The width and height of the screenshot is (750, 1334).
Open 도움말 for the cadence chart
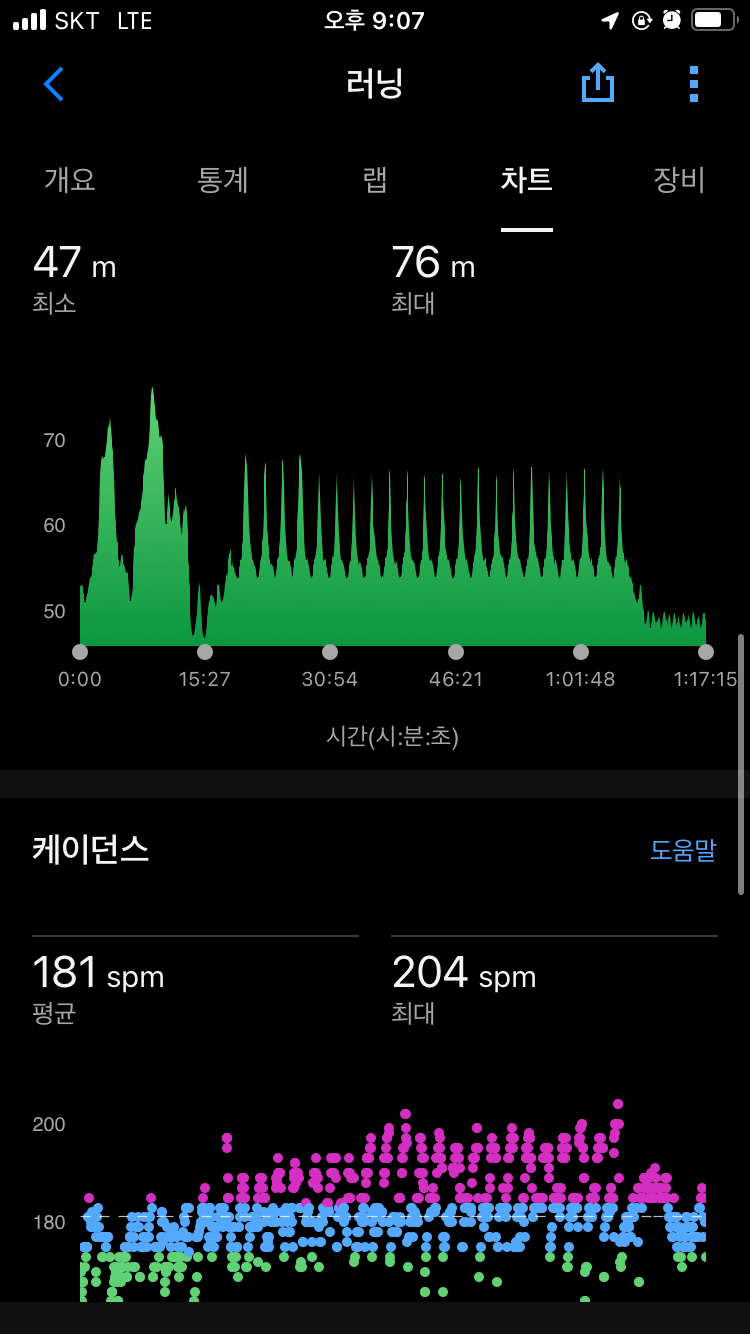[683, 850]
